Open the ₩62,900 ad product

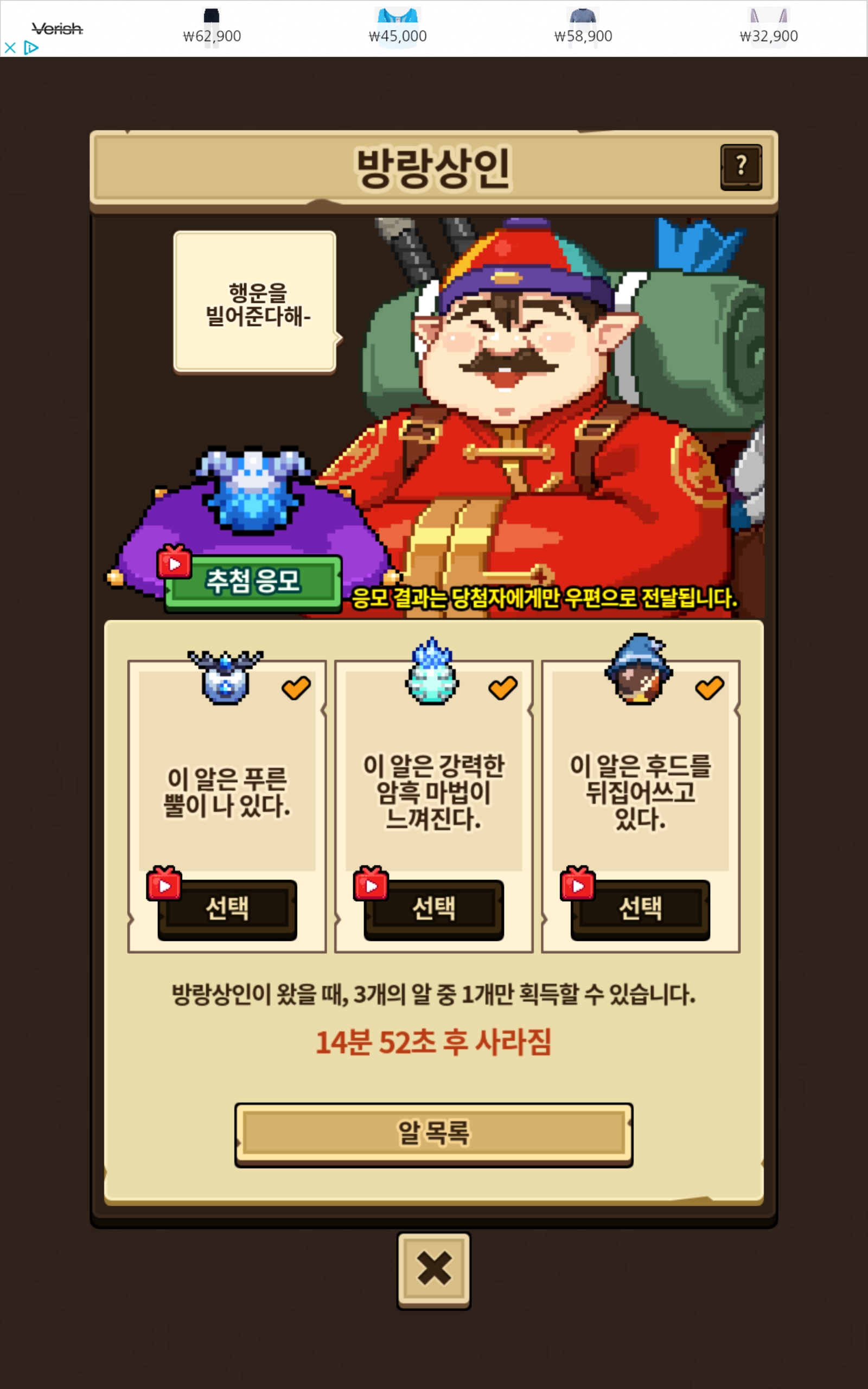pos(212,28)
